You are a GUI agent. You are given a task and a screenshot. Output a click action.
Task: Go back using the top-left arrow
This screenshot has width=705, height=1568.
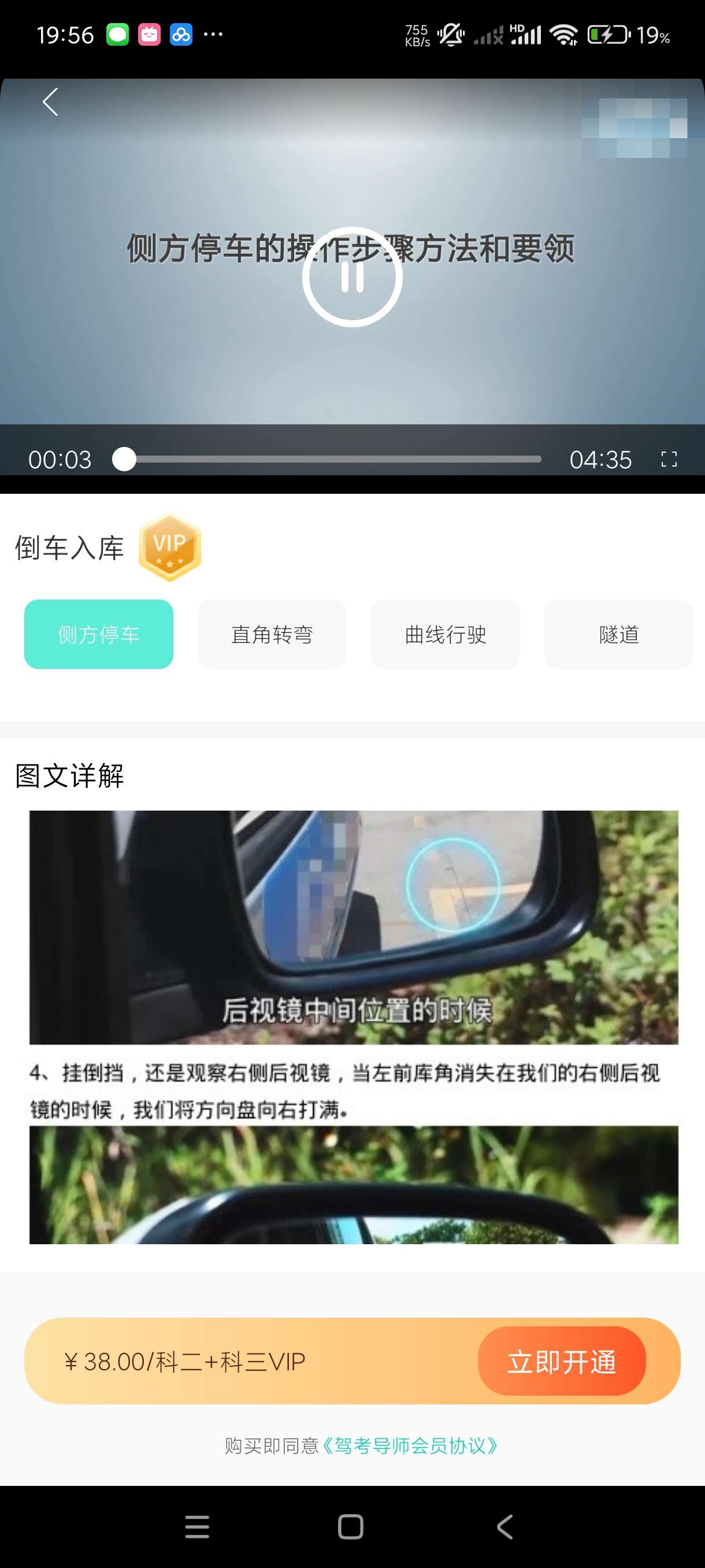[x=50, y=102]
